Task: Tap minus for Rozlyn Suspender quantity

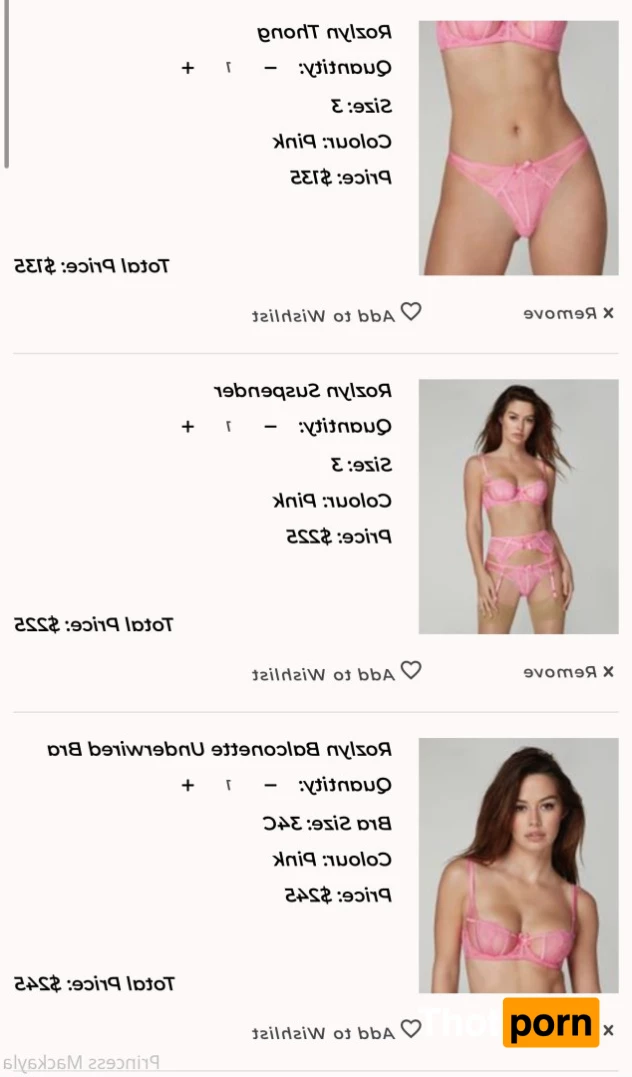Action: [x=270, y=427]
